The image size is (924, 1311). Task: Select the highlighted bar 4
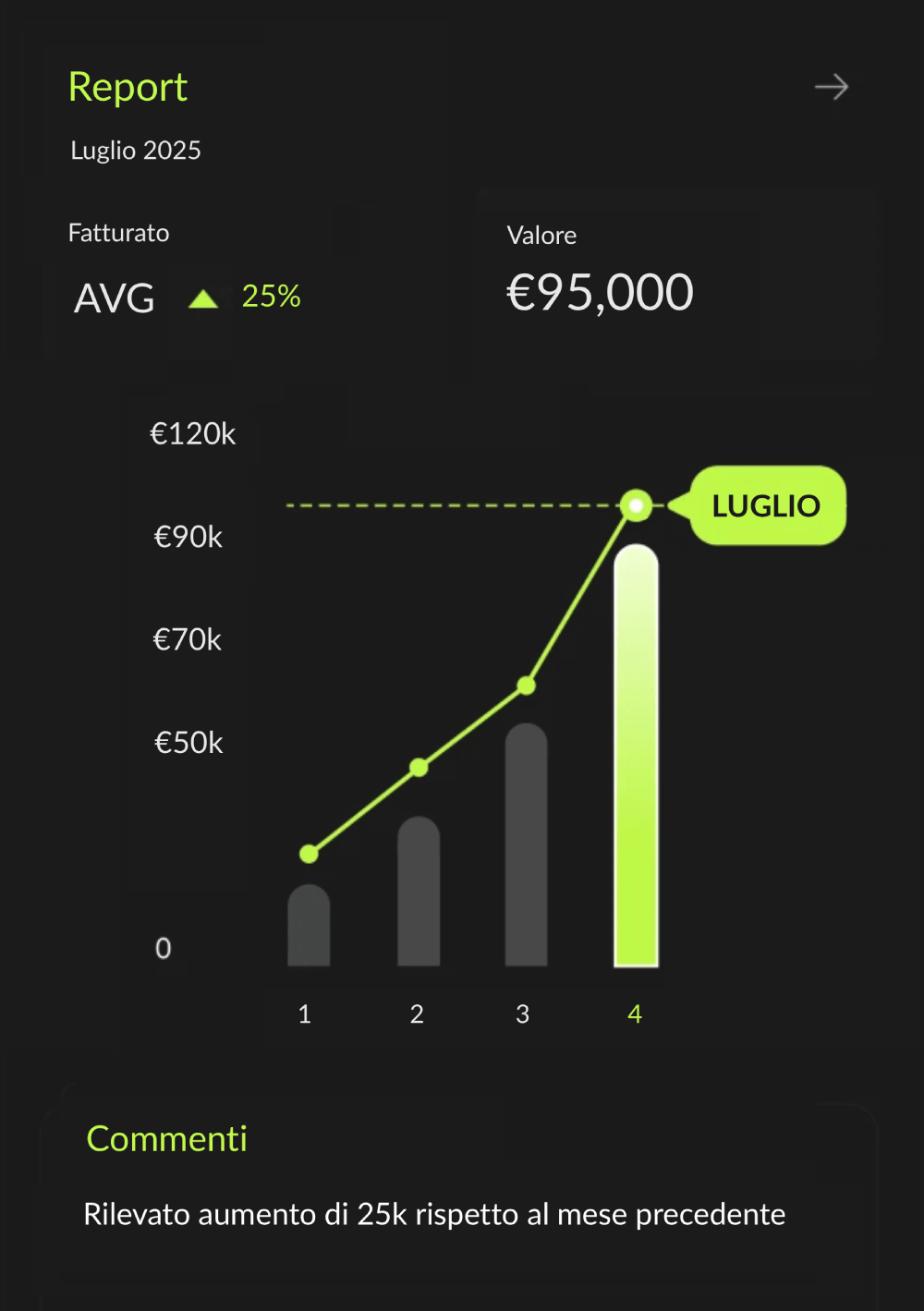636,757
